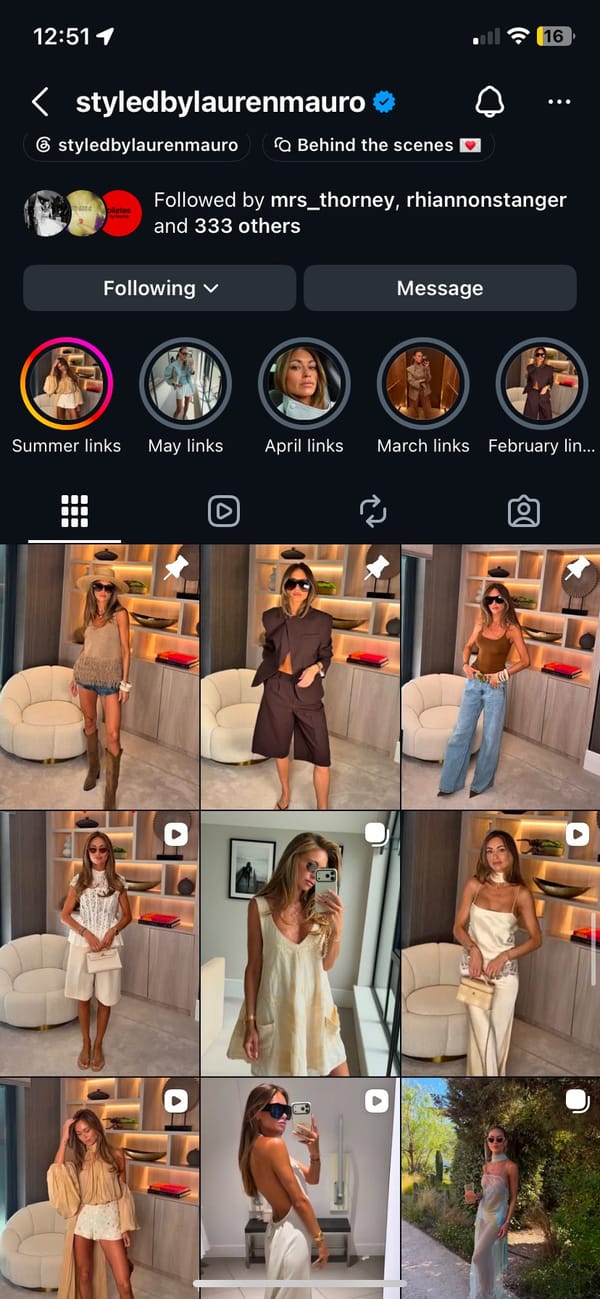Open pinned post with wide-leg blue jeans

501,677
